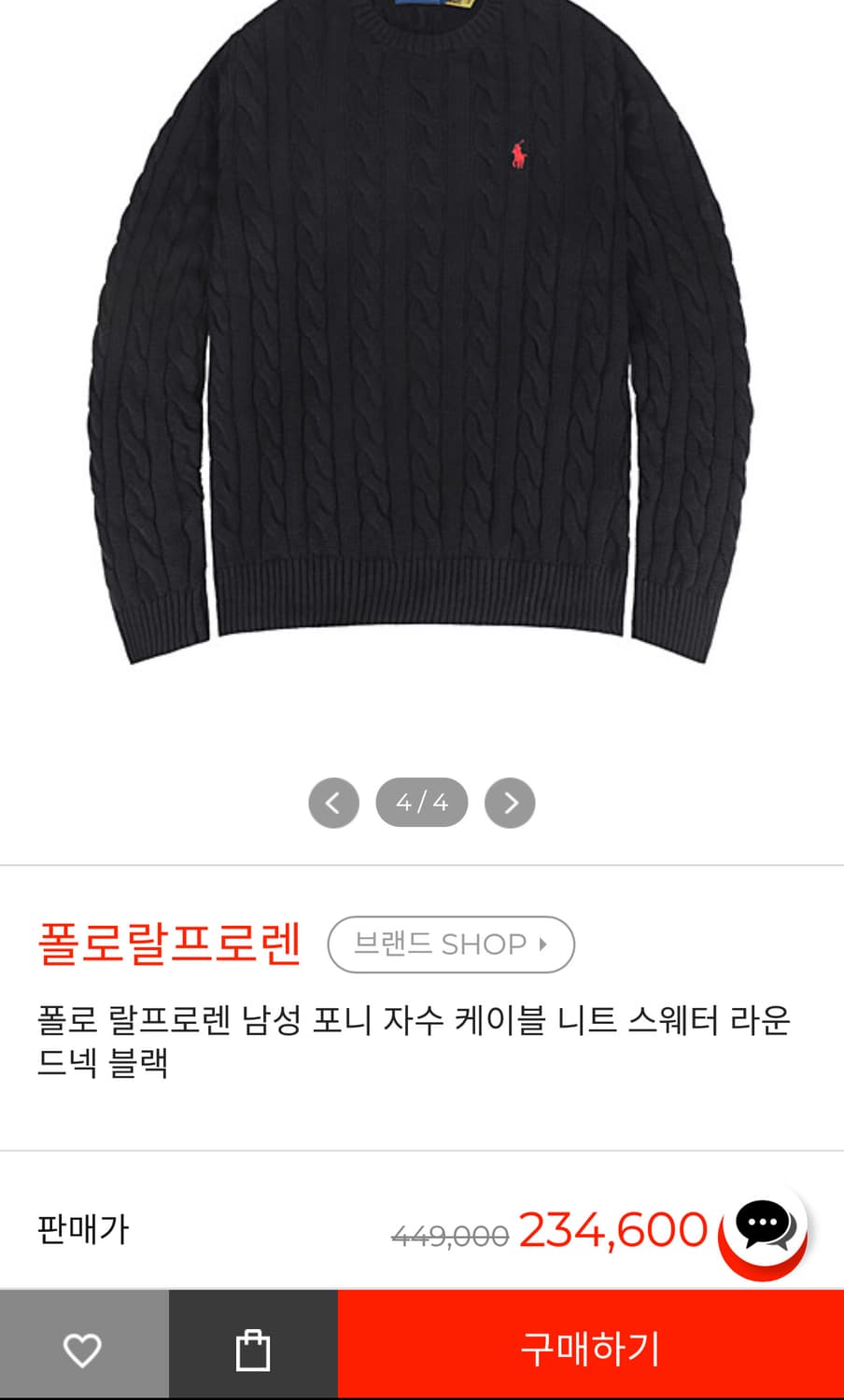Viewport: 844px width, 1400px height.
Task: Click the 브랜드 SHOP button
Action: tap(451, 945)
